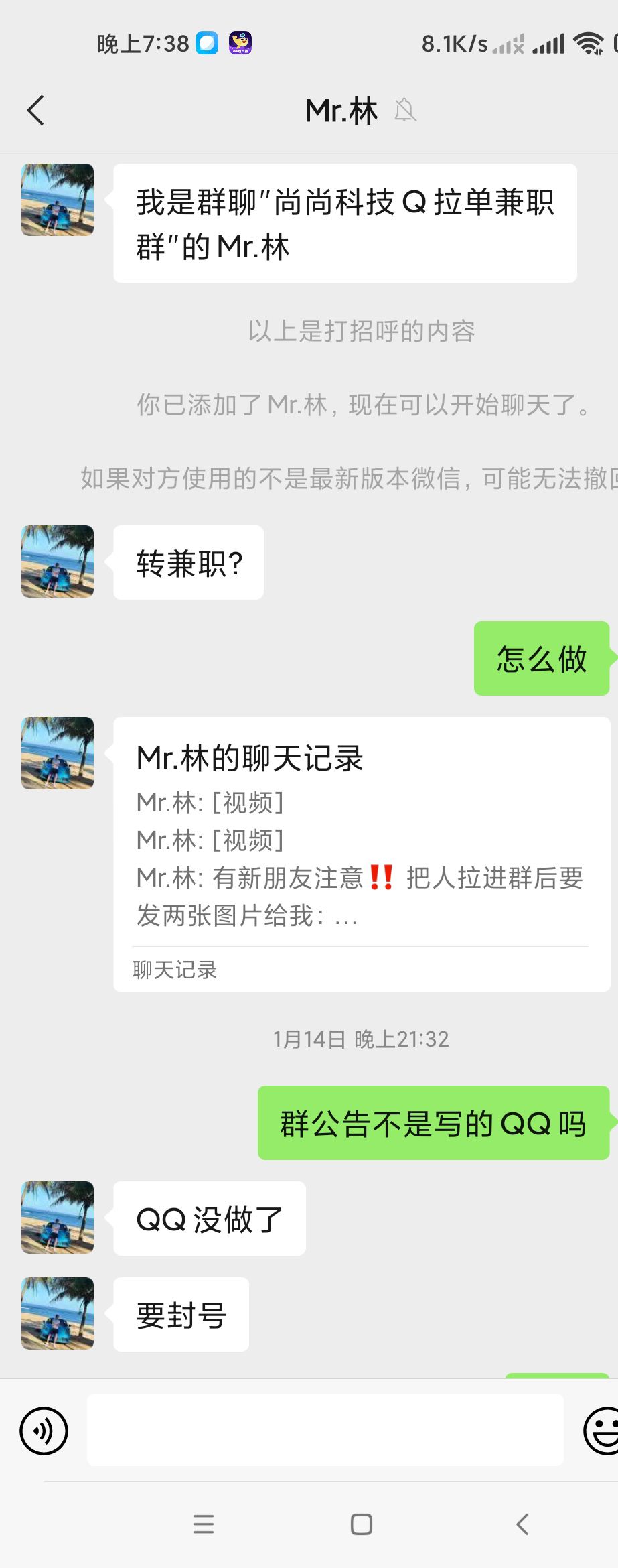The image size is (618, 1568).
Task: Tap the system home button
Action: click(362, 1524)
